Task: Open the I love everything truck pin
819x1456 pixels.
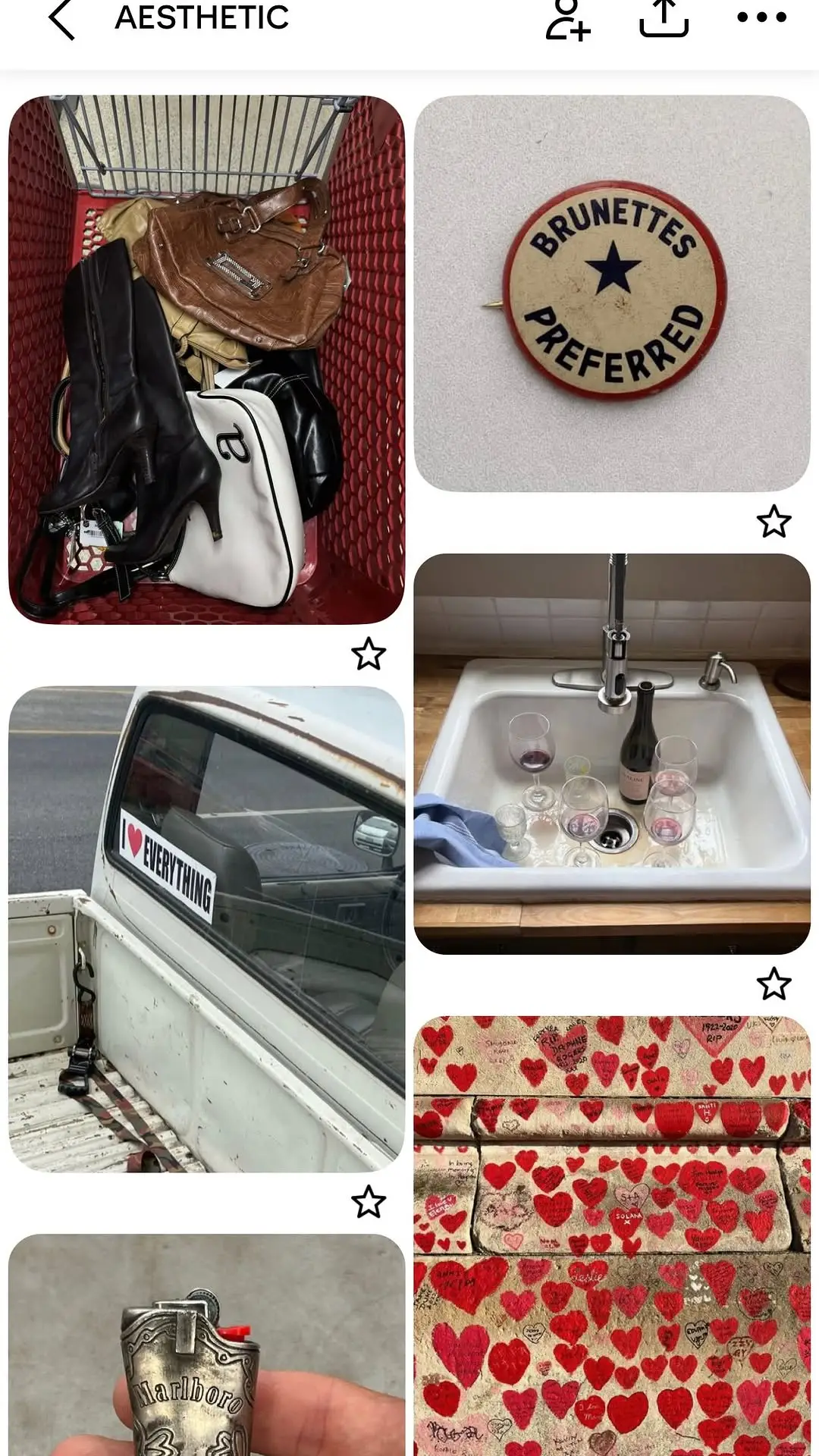Action: pyautogui.click(x=206, y=929)
